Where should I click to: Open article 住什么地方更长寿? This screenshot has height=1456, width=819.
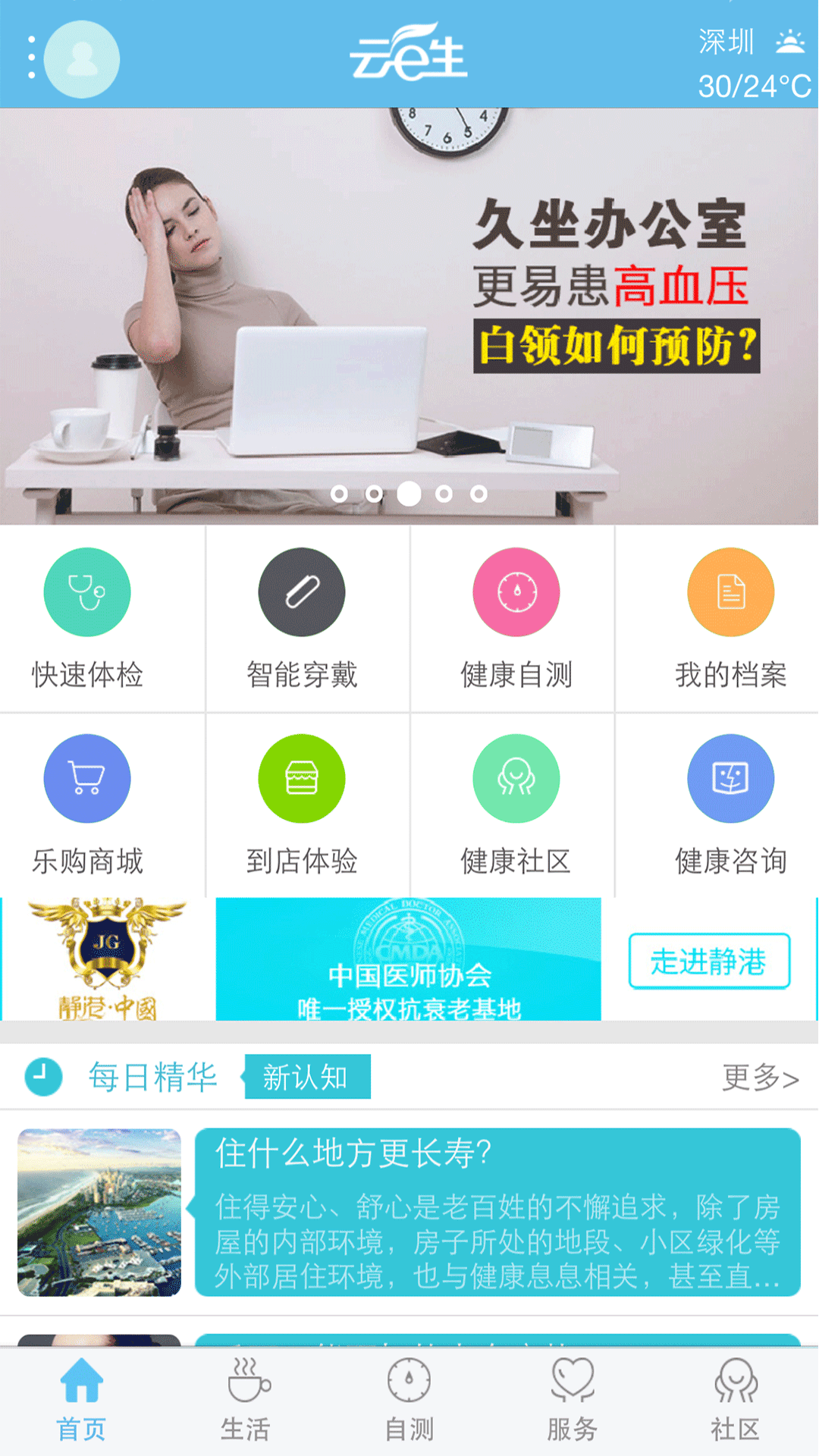(497, 1212)
